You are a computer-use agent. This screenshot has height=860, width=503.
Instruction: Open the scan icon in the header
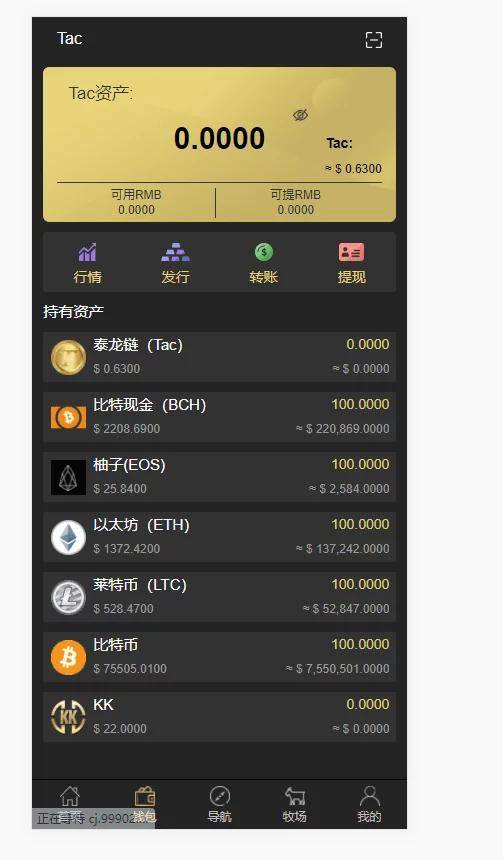374,39
